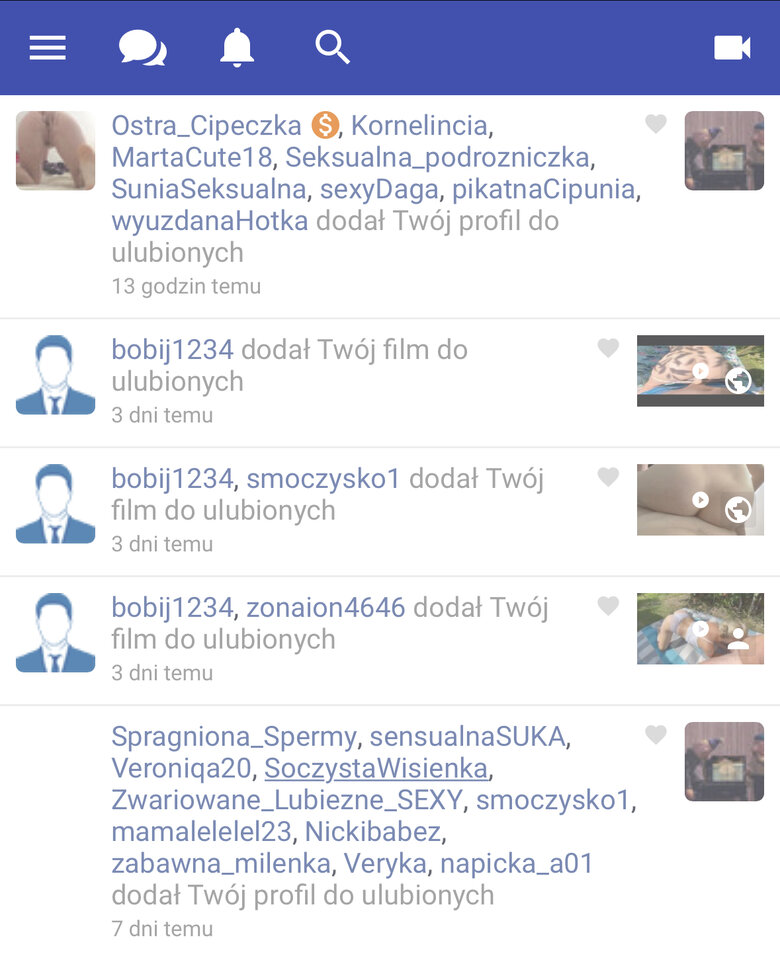The height and width of the screenshot is (960, 780).
Task: Click the globe icon on the second video thumbnail
Action: (739, 510)
